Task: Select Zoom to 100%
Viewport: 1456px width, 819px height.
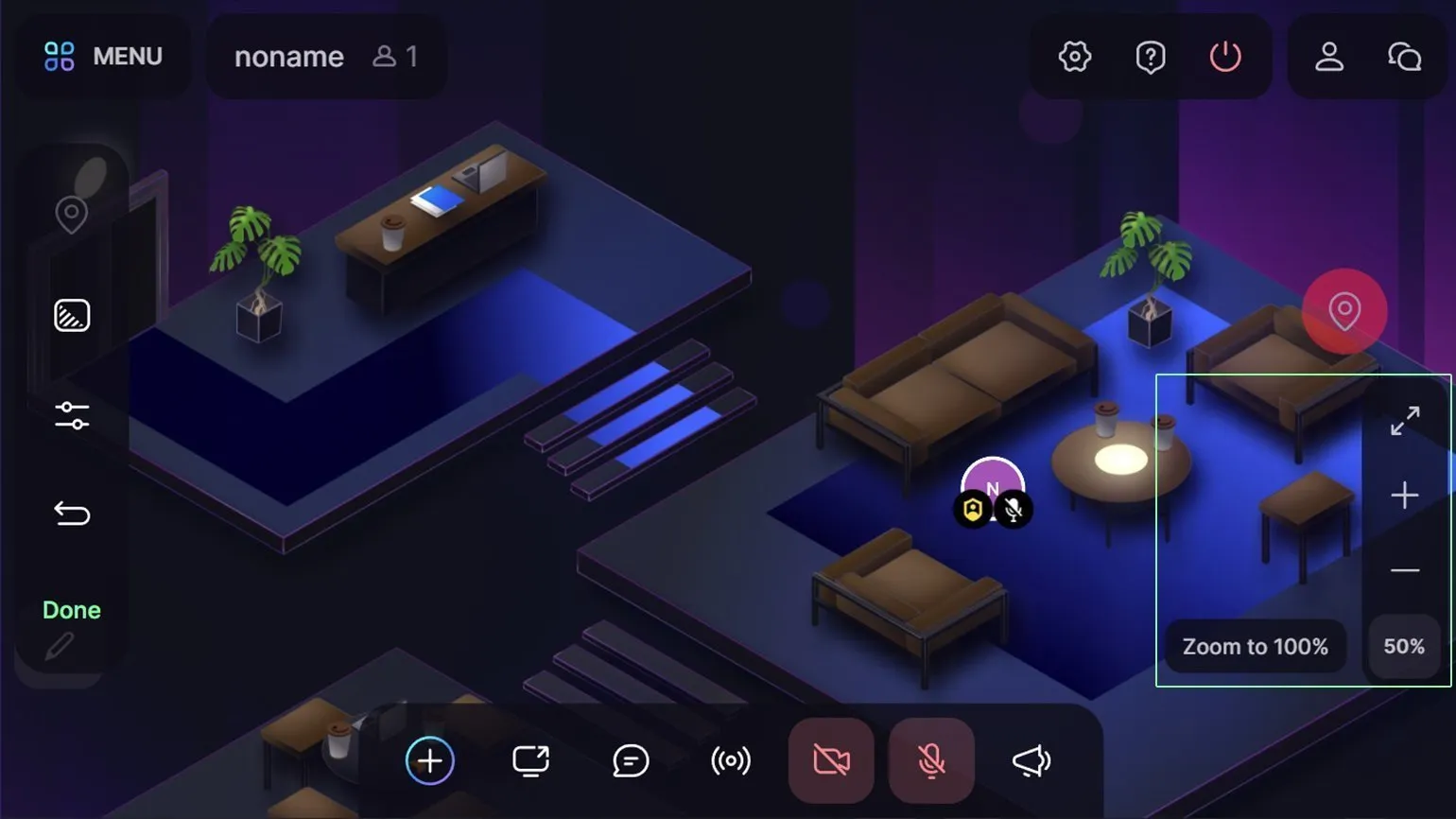Action: coord(1255,647)
